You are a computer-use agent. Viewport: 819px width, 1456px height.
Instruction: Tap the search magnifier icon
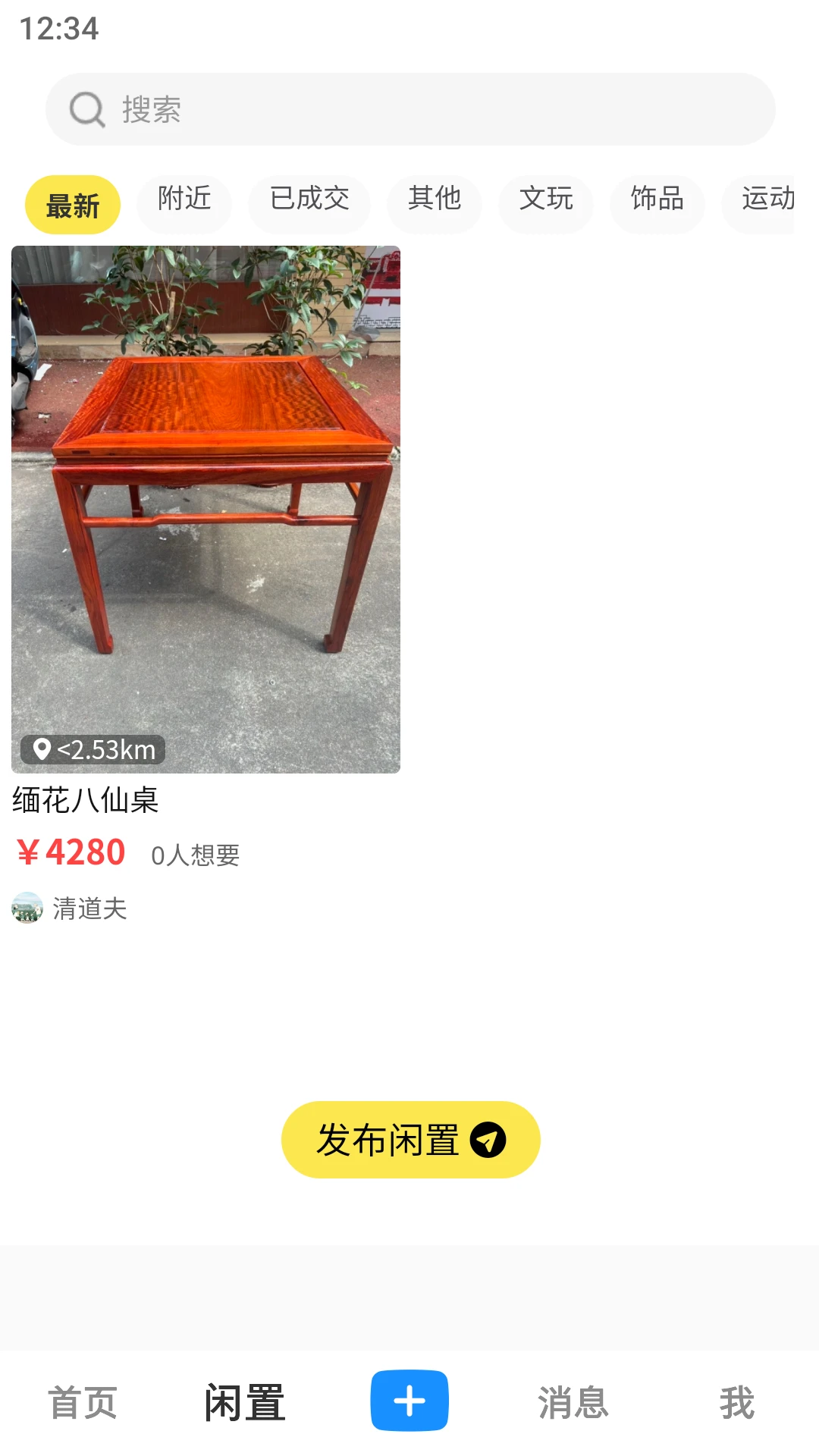[x=86, y=108]
